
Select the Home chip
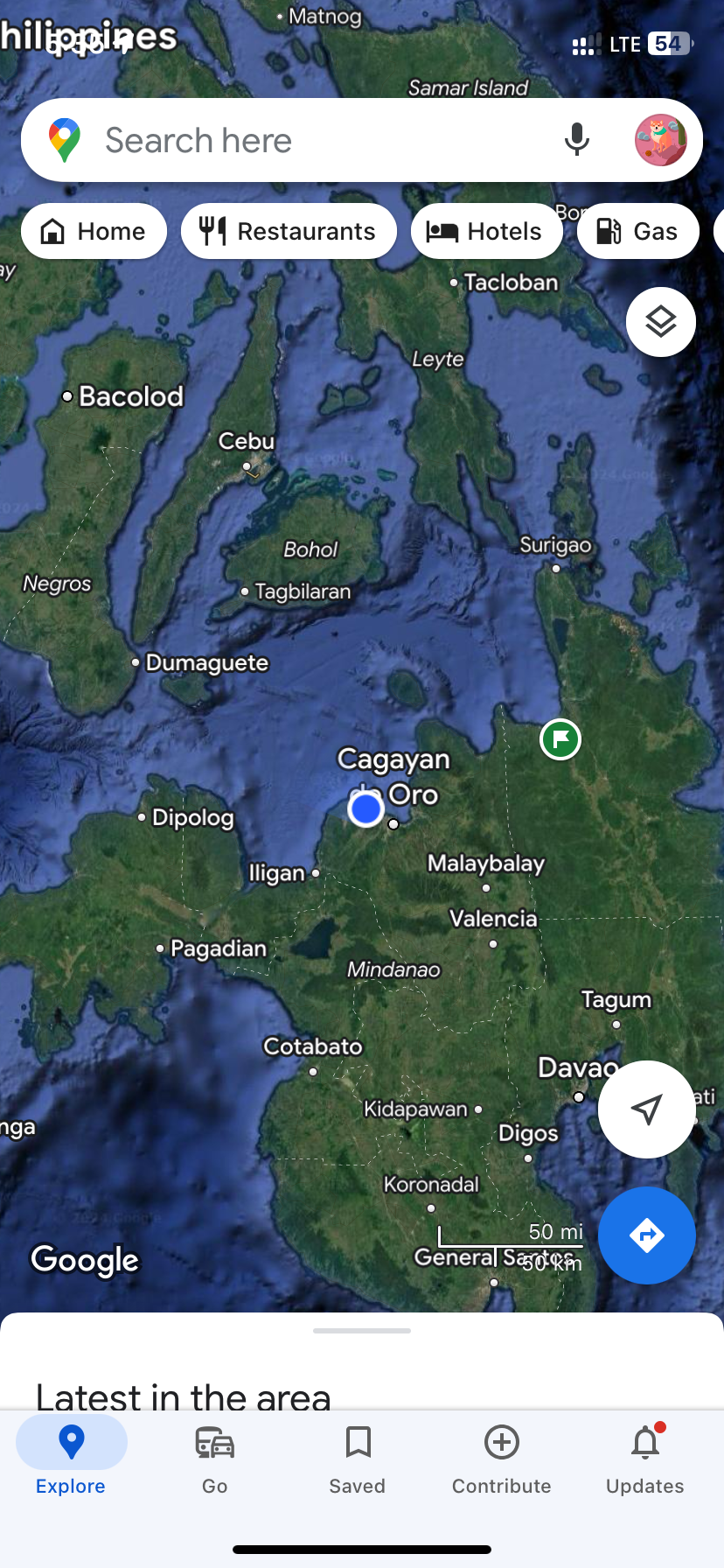click(94, 231)
